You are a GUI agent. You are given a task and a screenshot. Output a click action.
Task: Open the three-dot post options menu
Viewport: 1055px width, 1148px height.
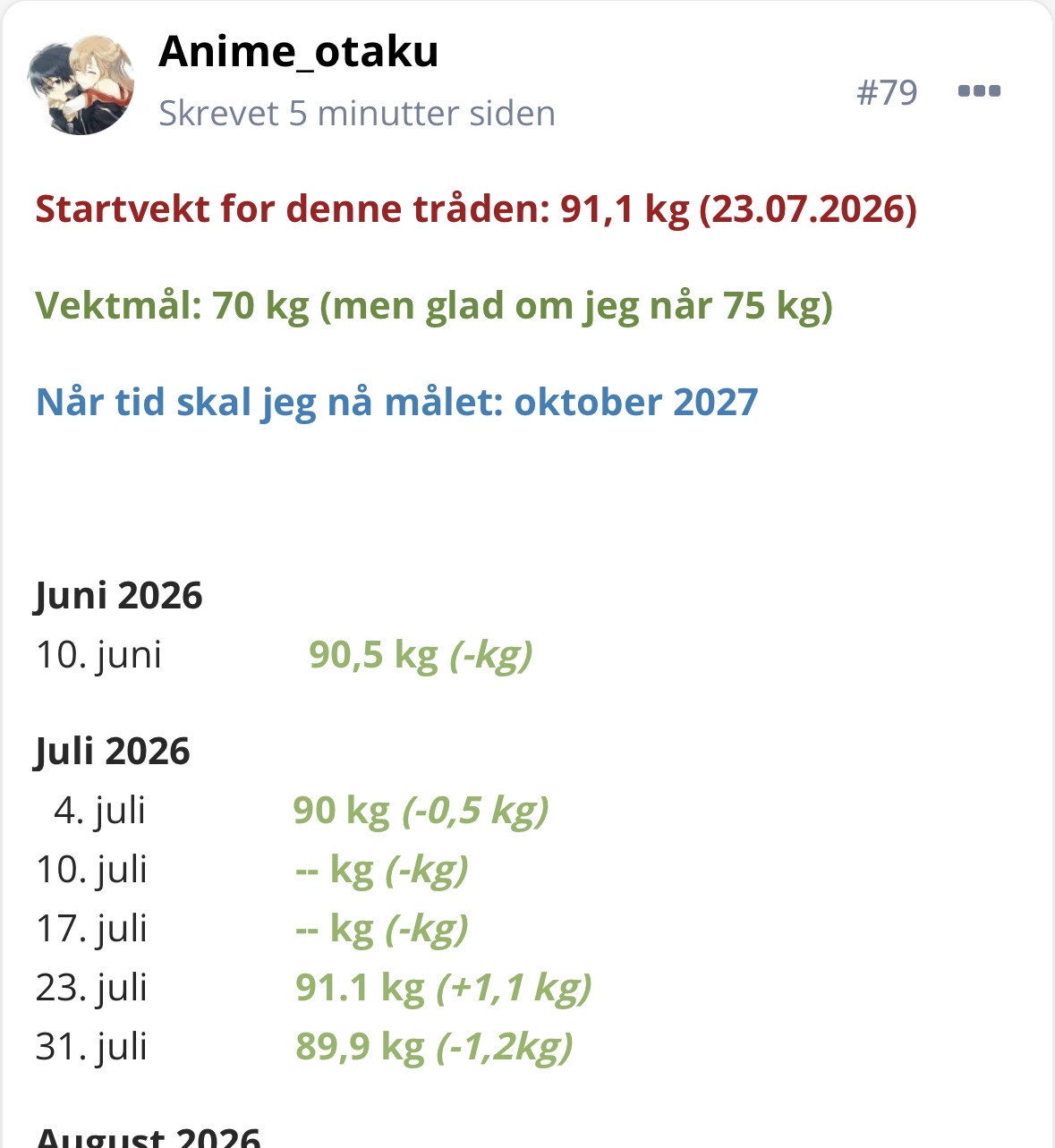pos(979,90)
